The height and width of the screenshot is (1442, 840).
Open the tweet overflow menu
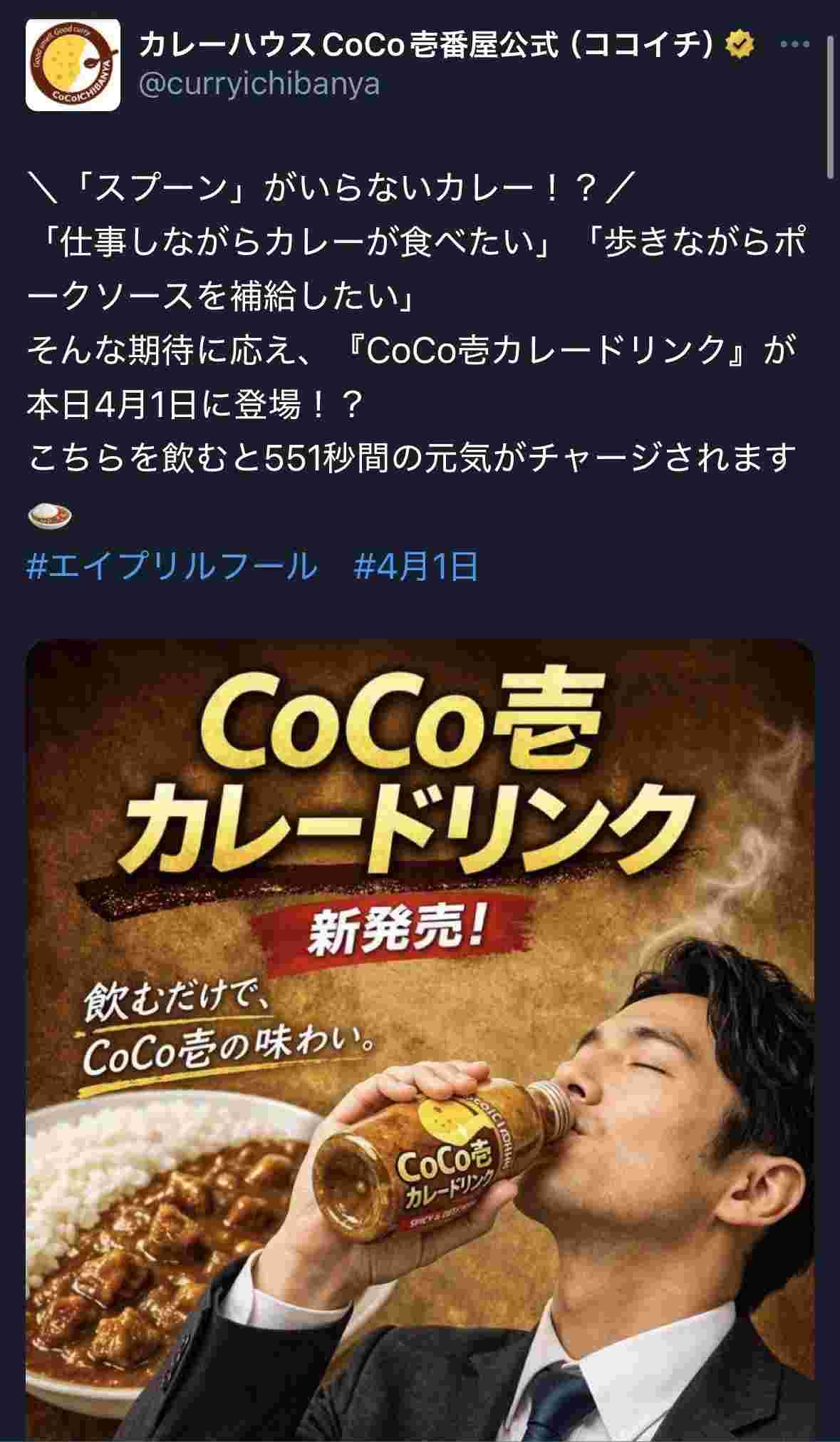pos(795,45)
